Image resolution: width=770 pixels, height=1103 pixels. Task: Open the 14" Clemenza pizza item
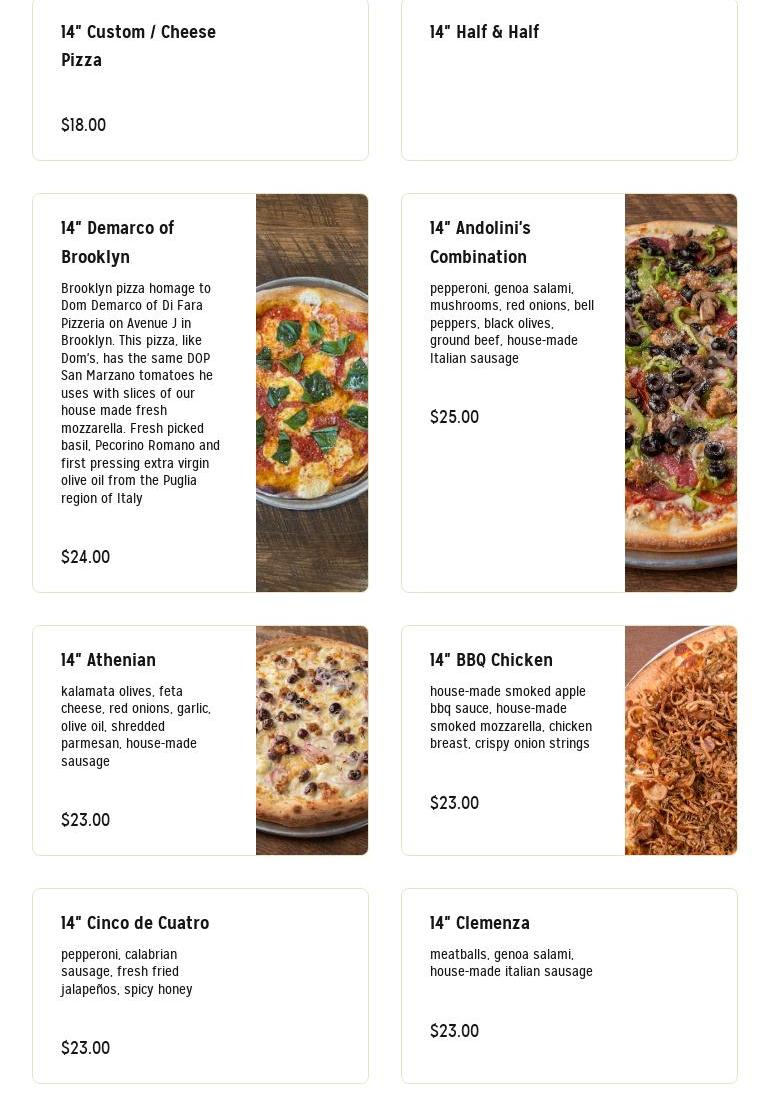tap(569, 985)
